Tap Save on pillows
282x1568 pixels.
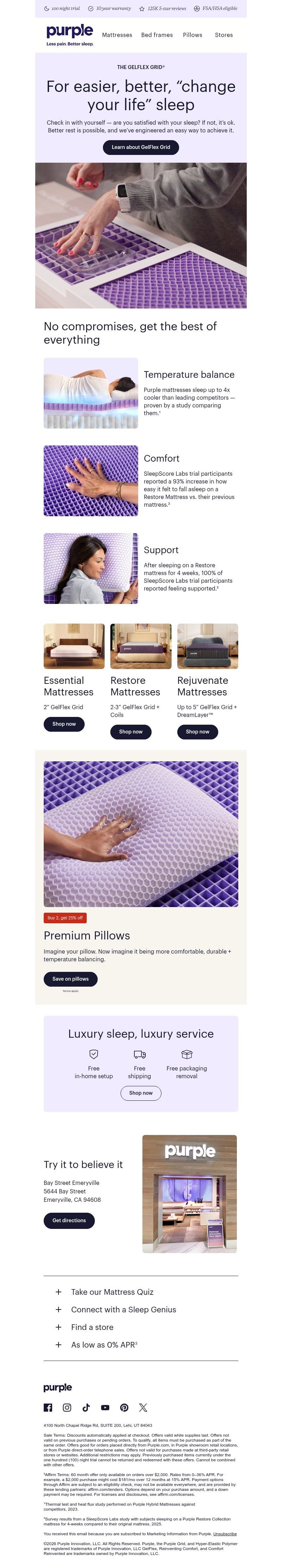[x=70, y=979]
